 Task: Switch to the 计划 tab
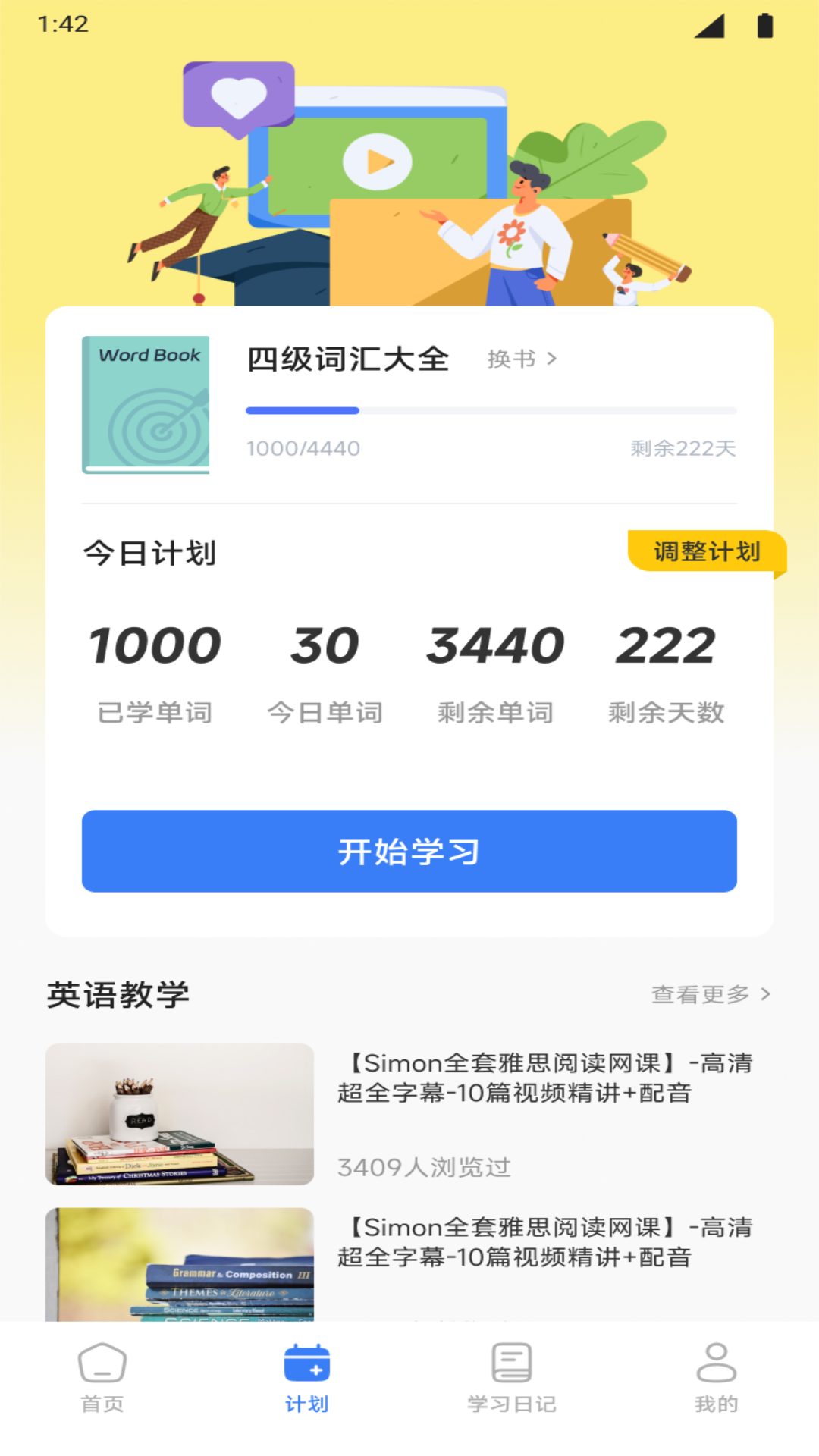point(308,1380)
